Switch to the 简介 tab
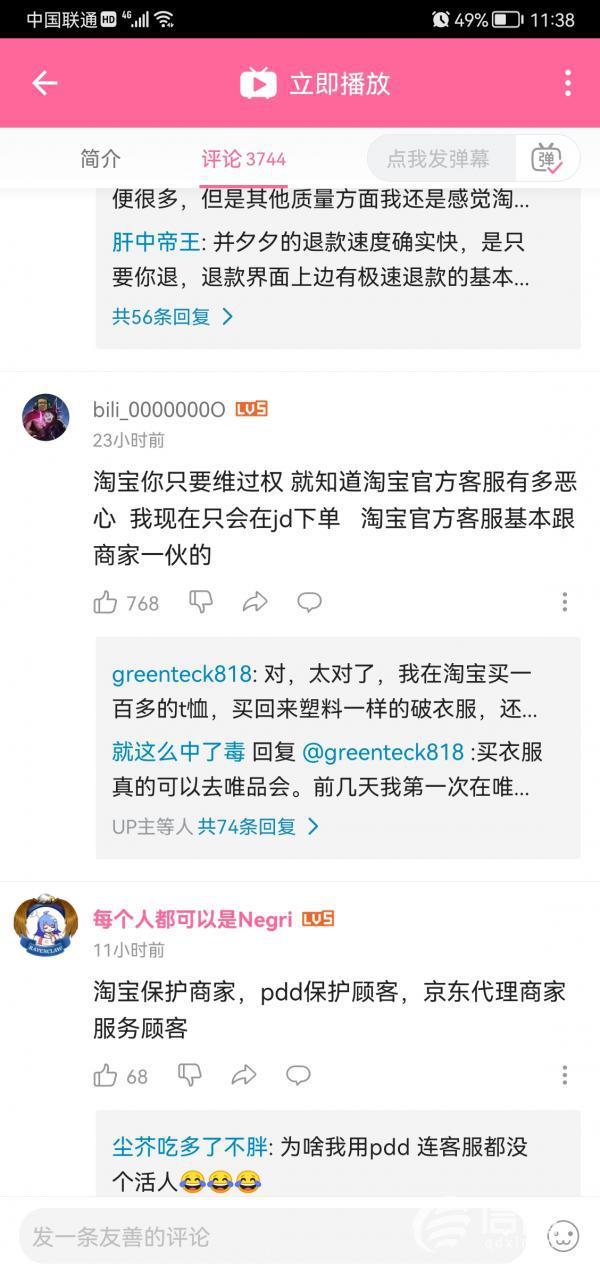The image size is (600, 1276). 100,159
